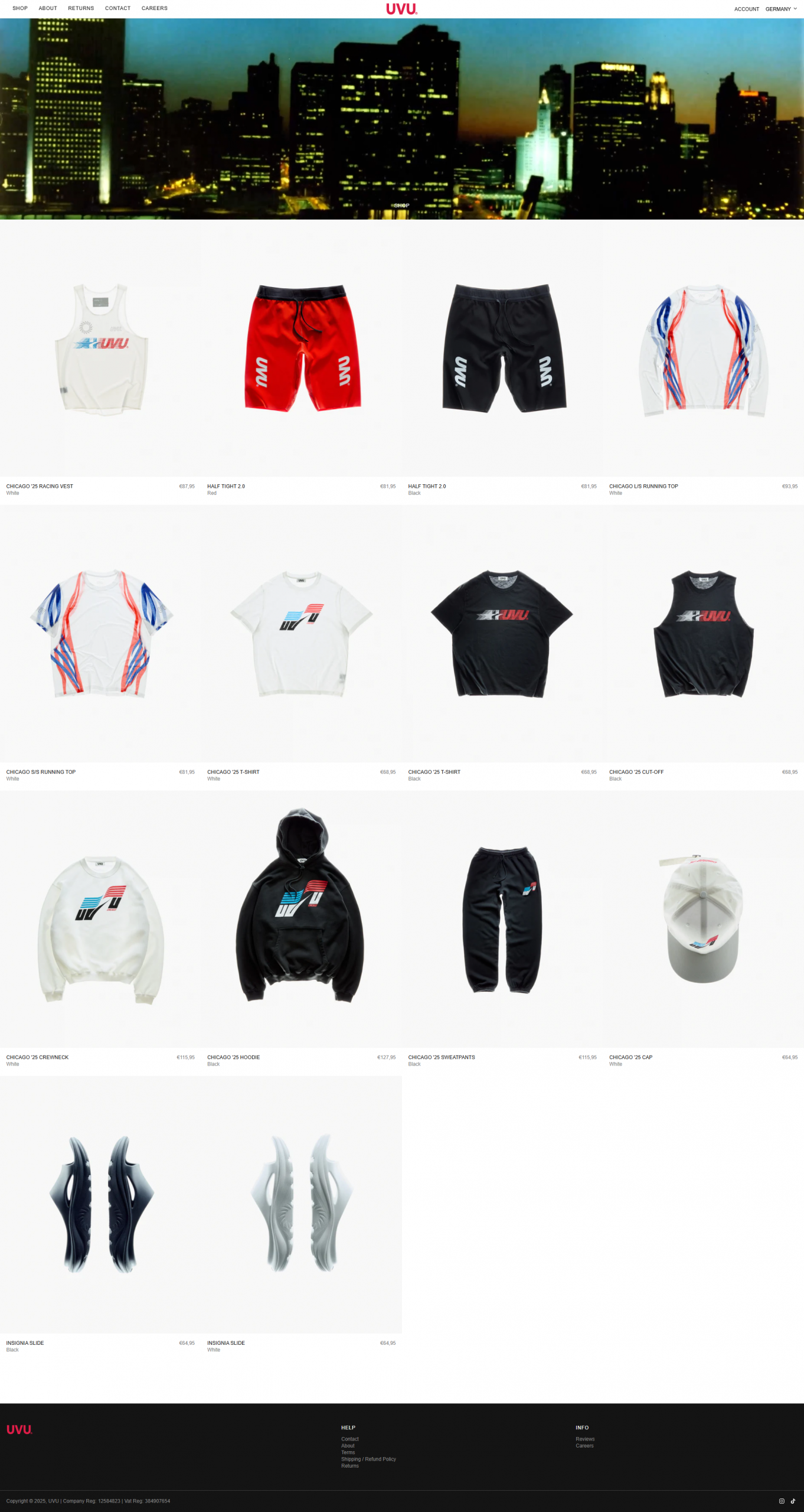Open the Account page

pyautogui.click(x=746, y=9)
